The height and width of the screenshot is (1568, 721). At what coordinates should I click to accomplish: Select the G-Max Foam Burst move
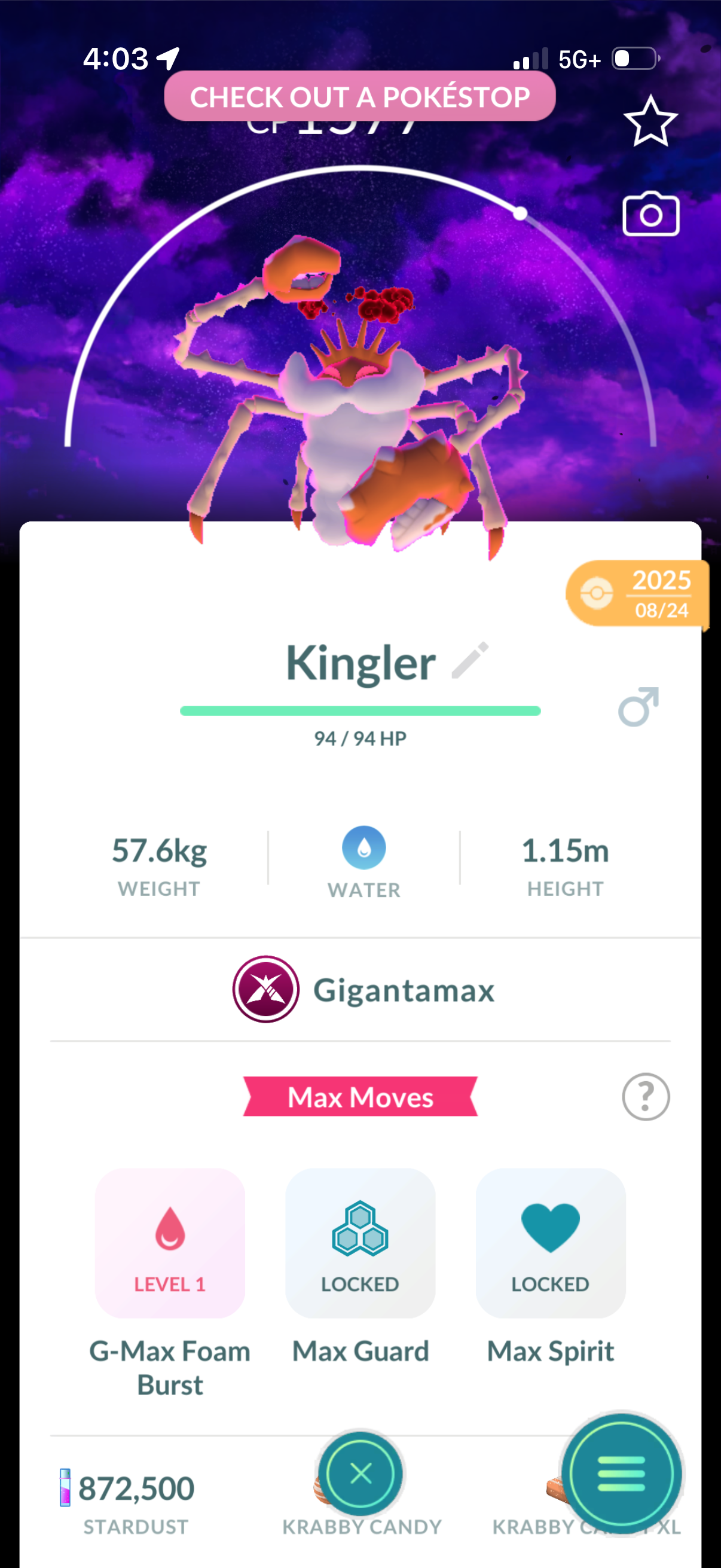(x=170, y=1243)
